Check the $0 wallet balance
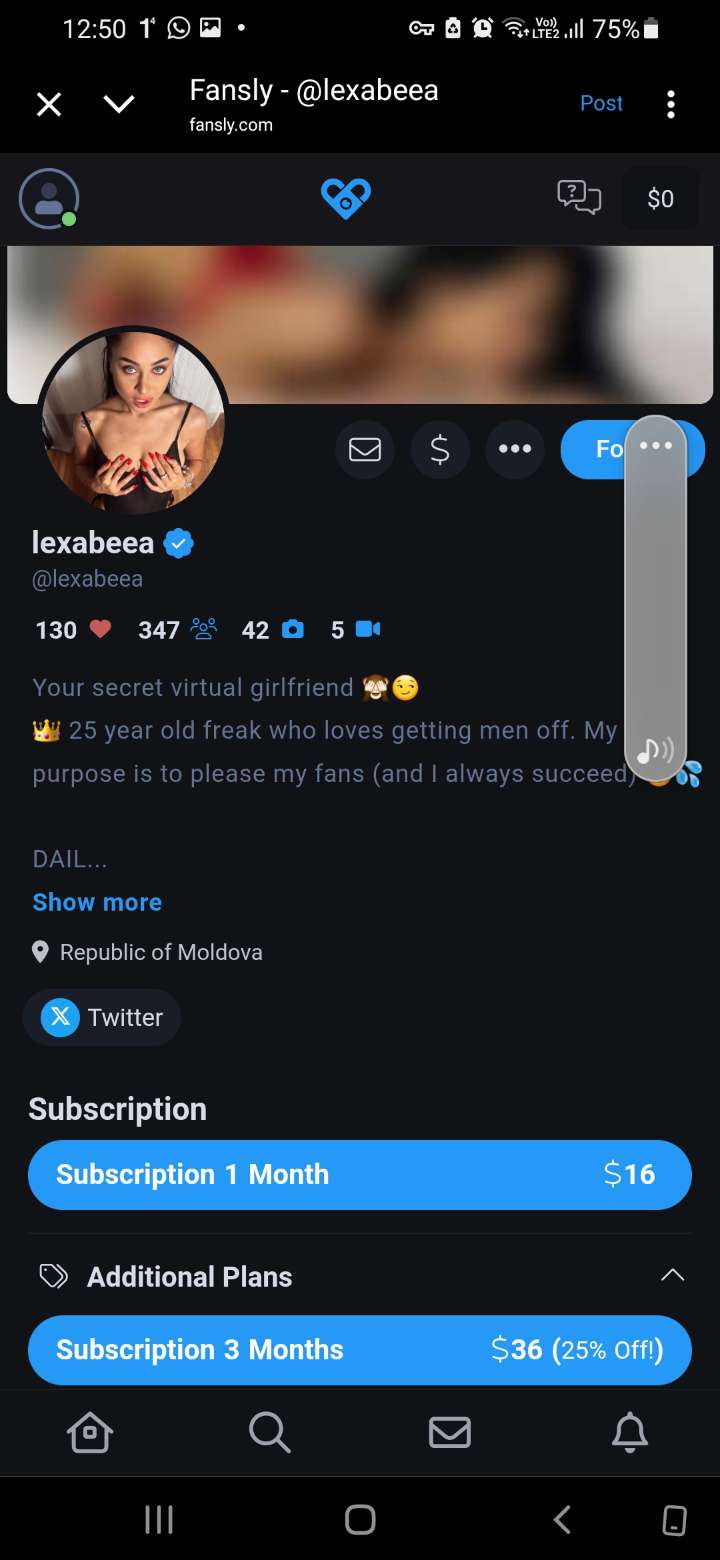The width and height of the screenshot is (720, 1560). click(x=660, y=199)
